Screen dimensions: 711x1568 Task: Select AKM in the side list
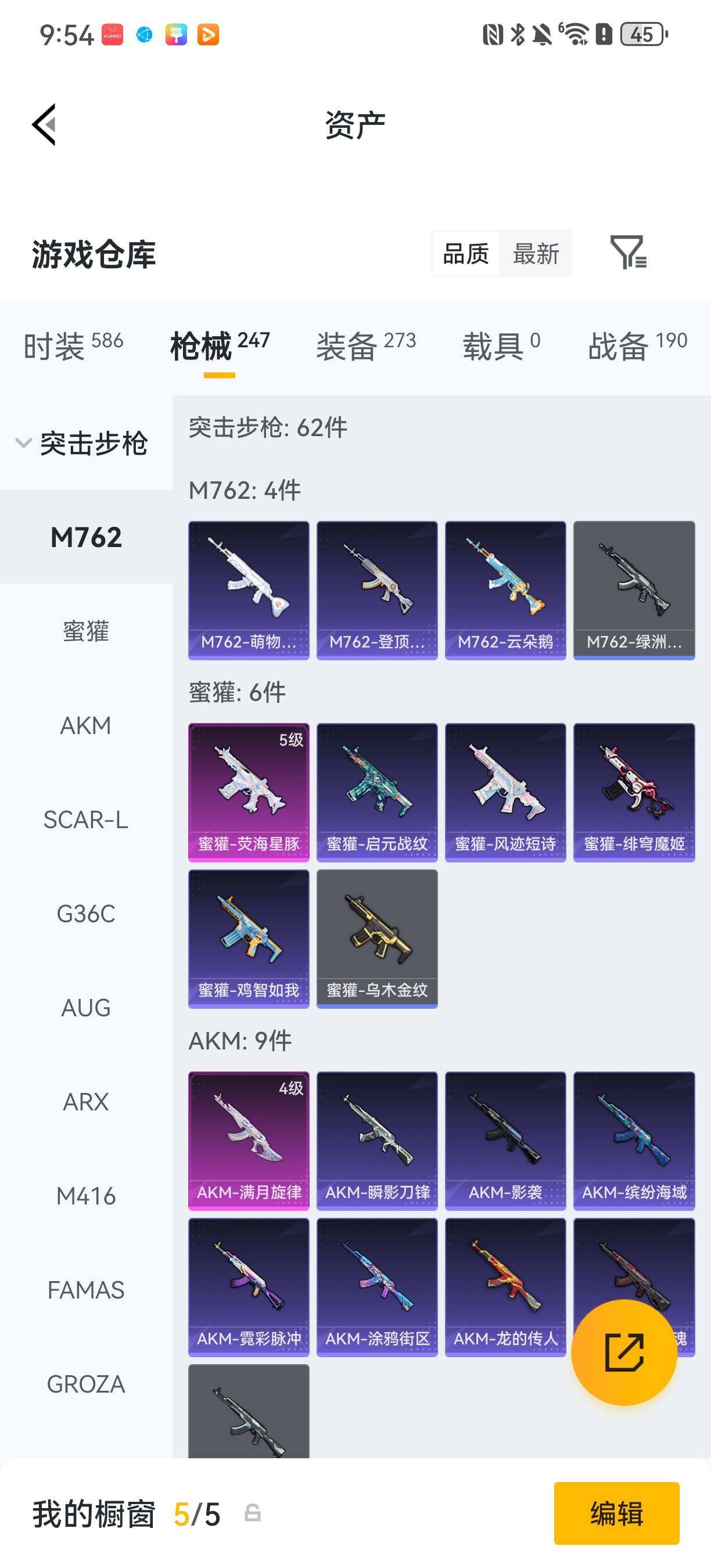pyautogui.click(x=86, y=725)
